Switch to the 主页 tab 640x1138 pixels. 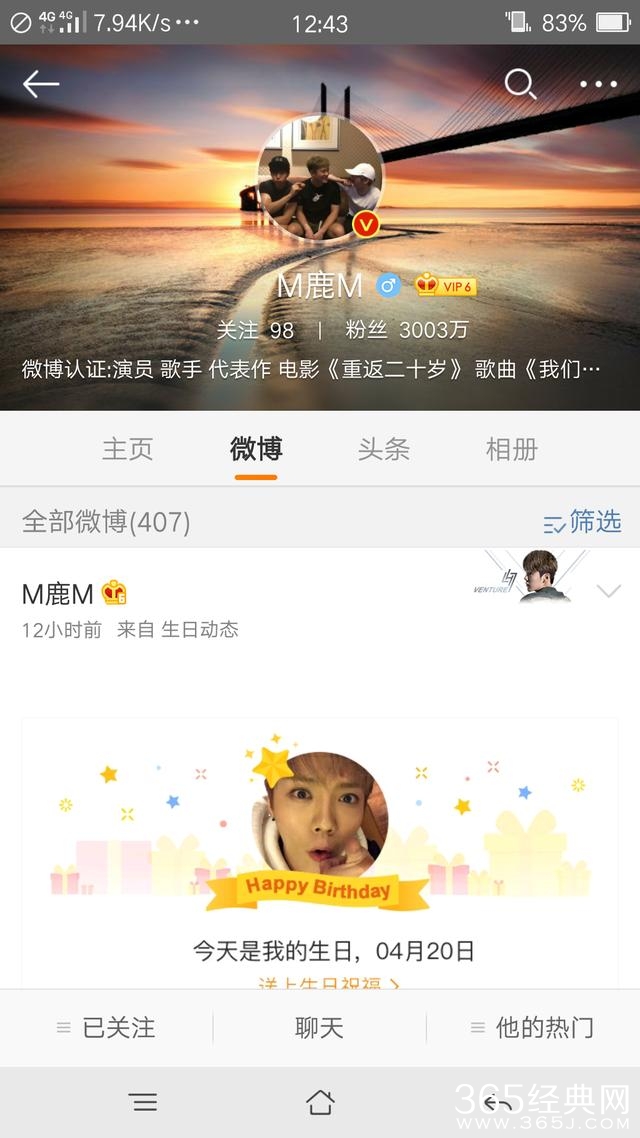coord(128,449)
